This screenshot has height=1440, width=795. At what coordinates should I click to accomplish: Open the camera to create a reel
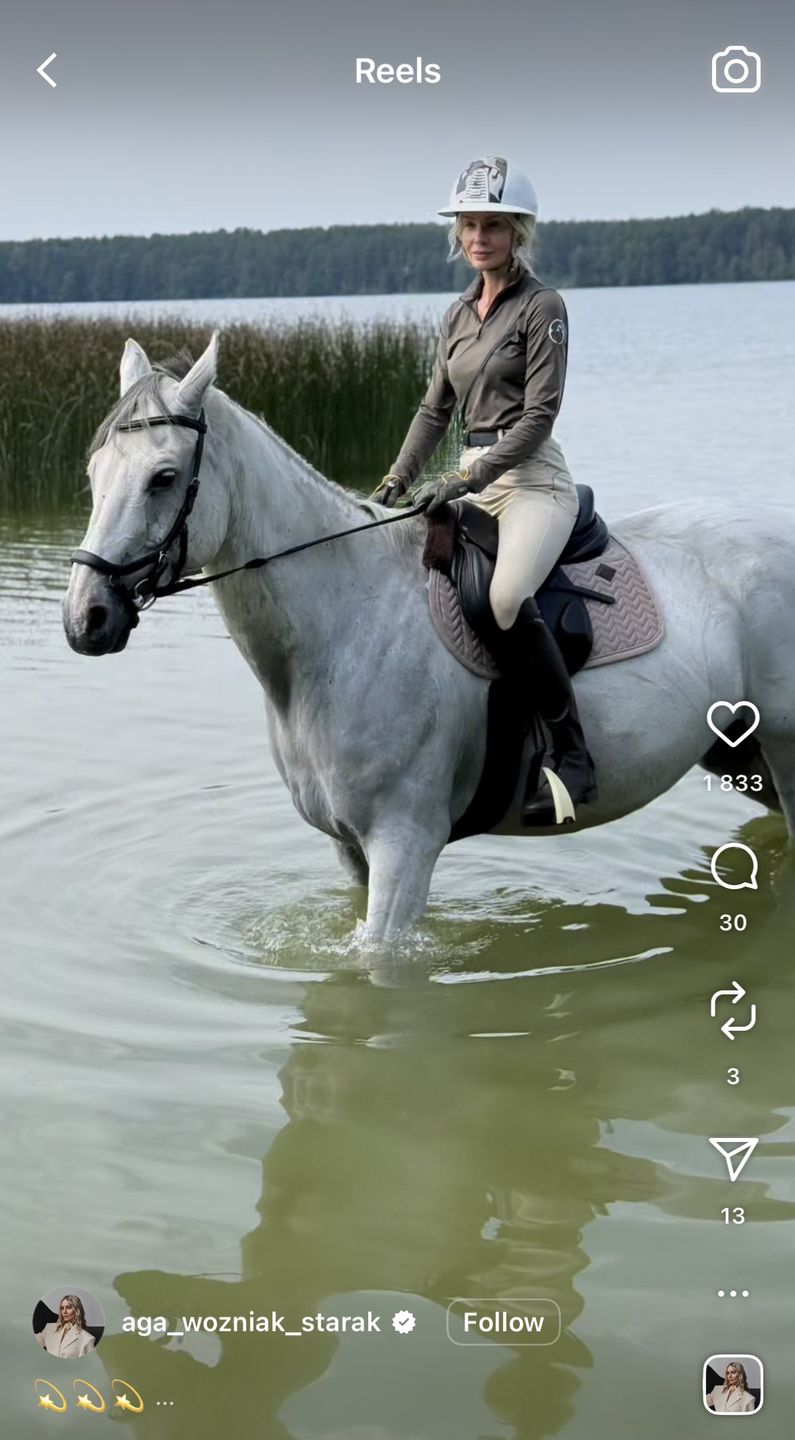[736, 70]
